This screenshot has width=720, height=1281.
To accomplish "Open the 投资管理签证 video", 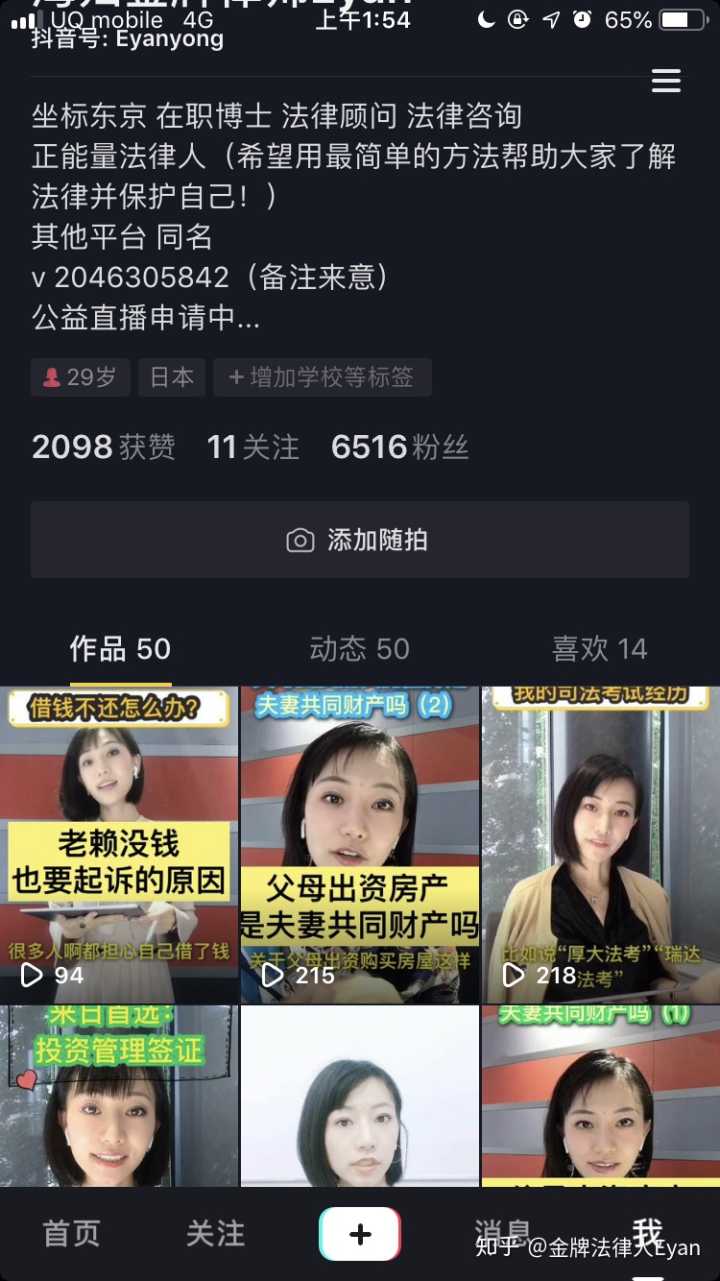I will (119, 1096).
